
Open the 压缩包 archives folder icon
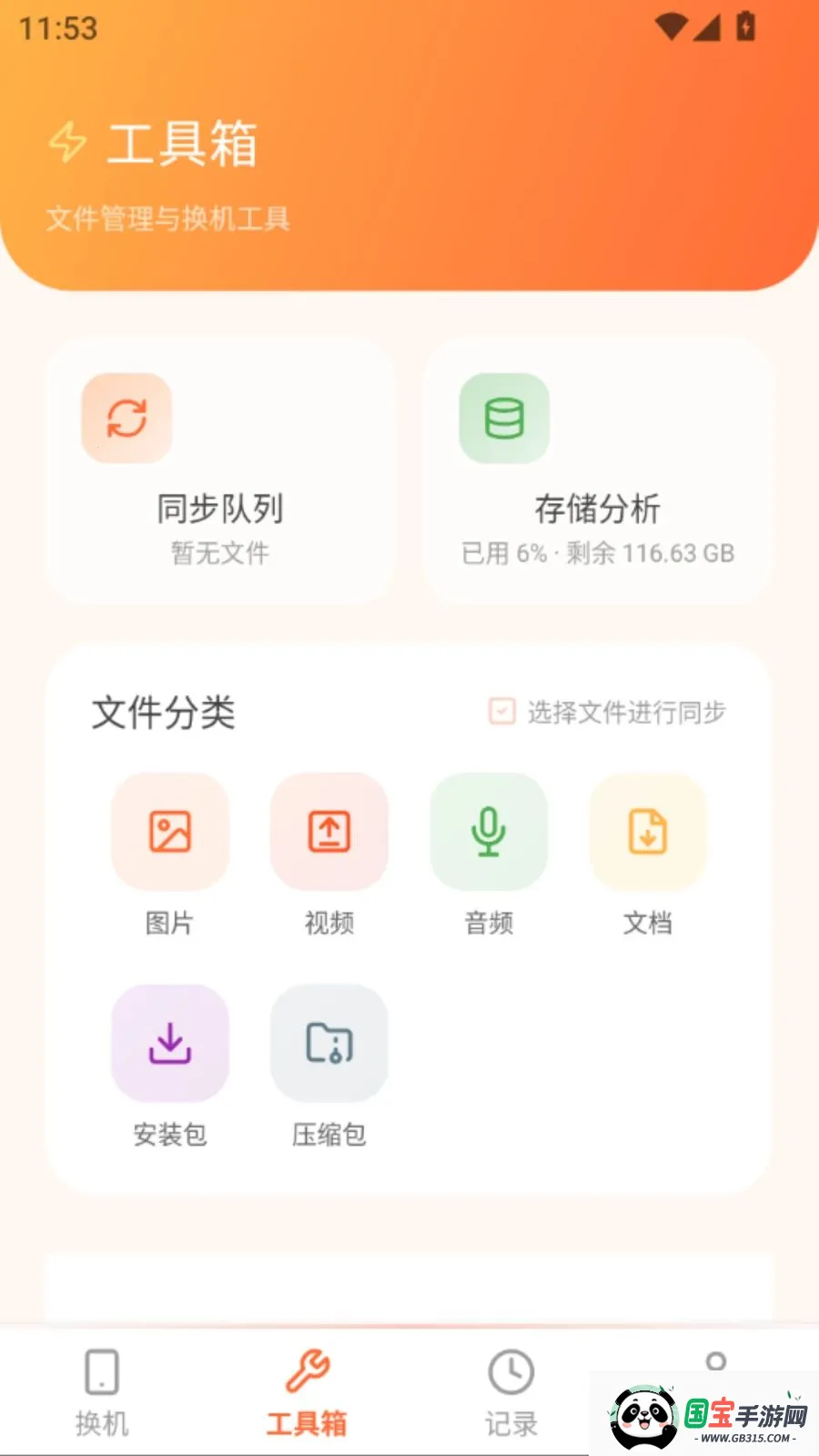tap(329, 1043)
